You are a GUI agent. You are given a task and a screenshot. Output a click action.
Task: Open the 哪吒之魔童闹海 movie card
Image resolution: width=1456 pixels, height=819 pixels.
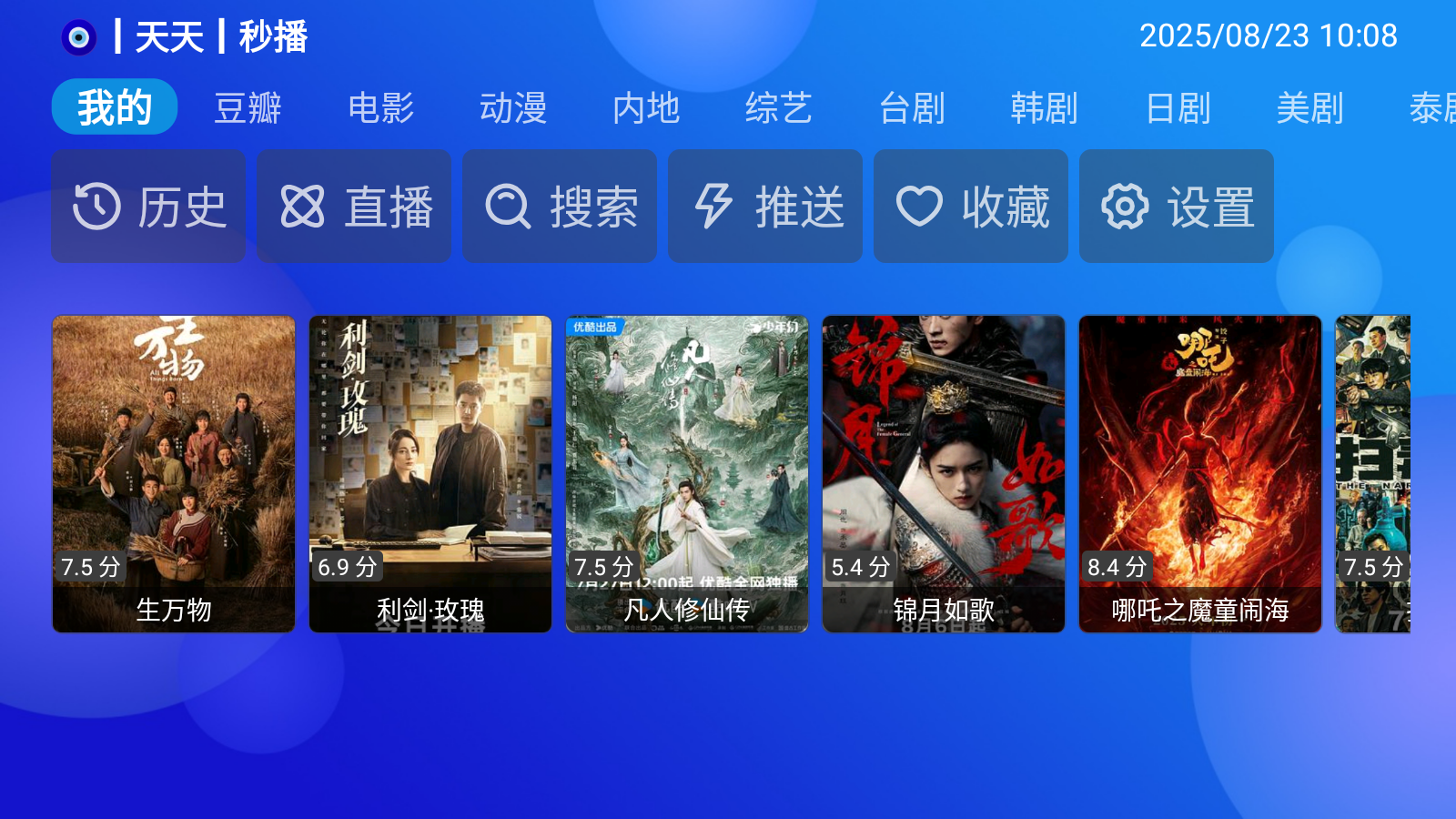pos(1200,473)
